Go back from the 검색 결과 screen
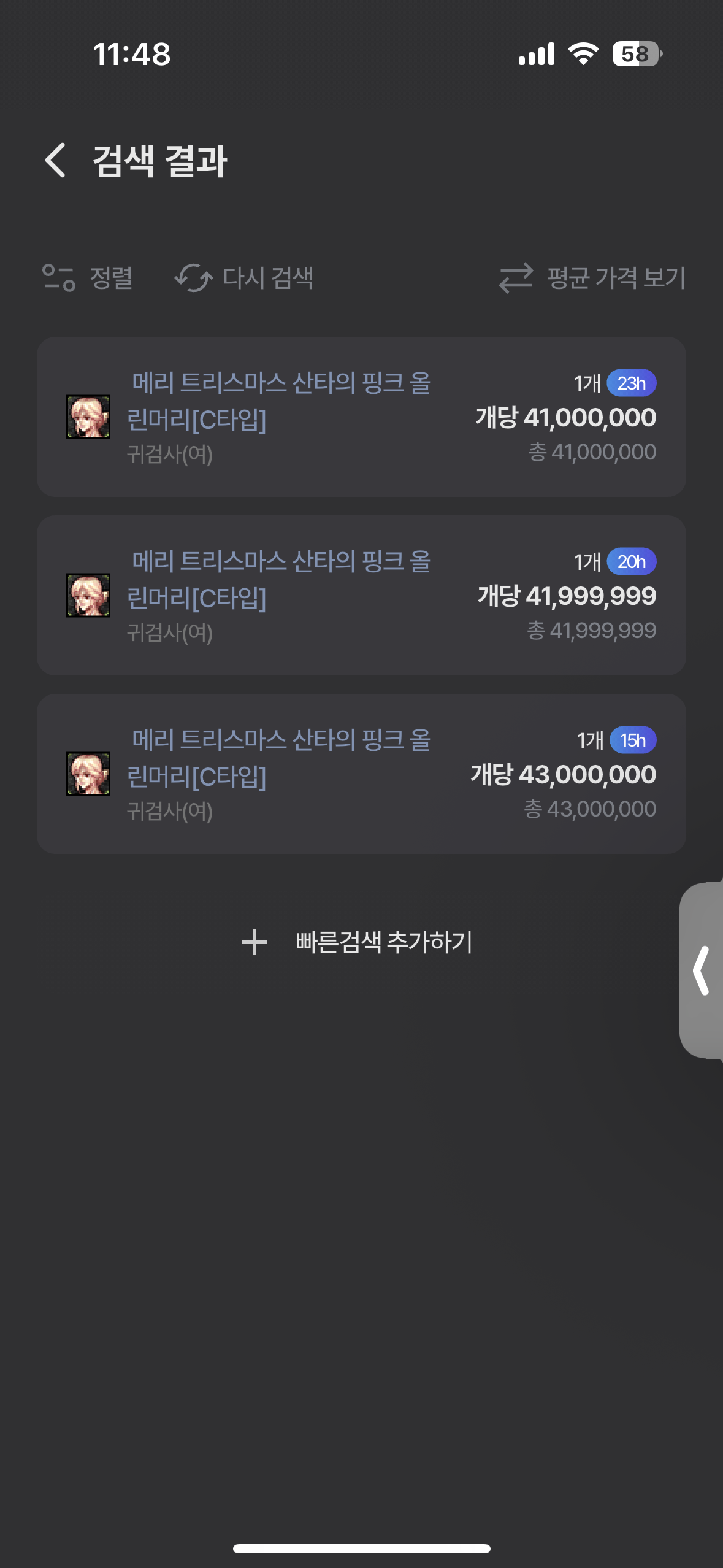This screenshot has height=1568, width=723. [56, 161]
